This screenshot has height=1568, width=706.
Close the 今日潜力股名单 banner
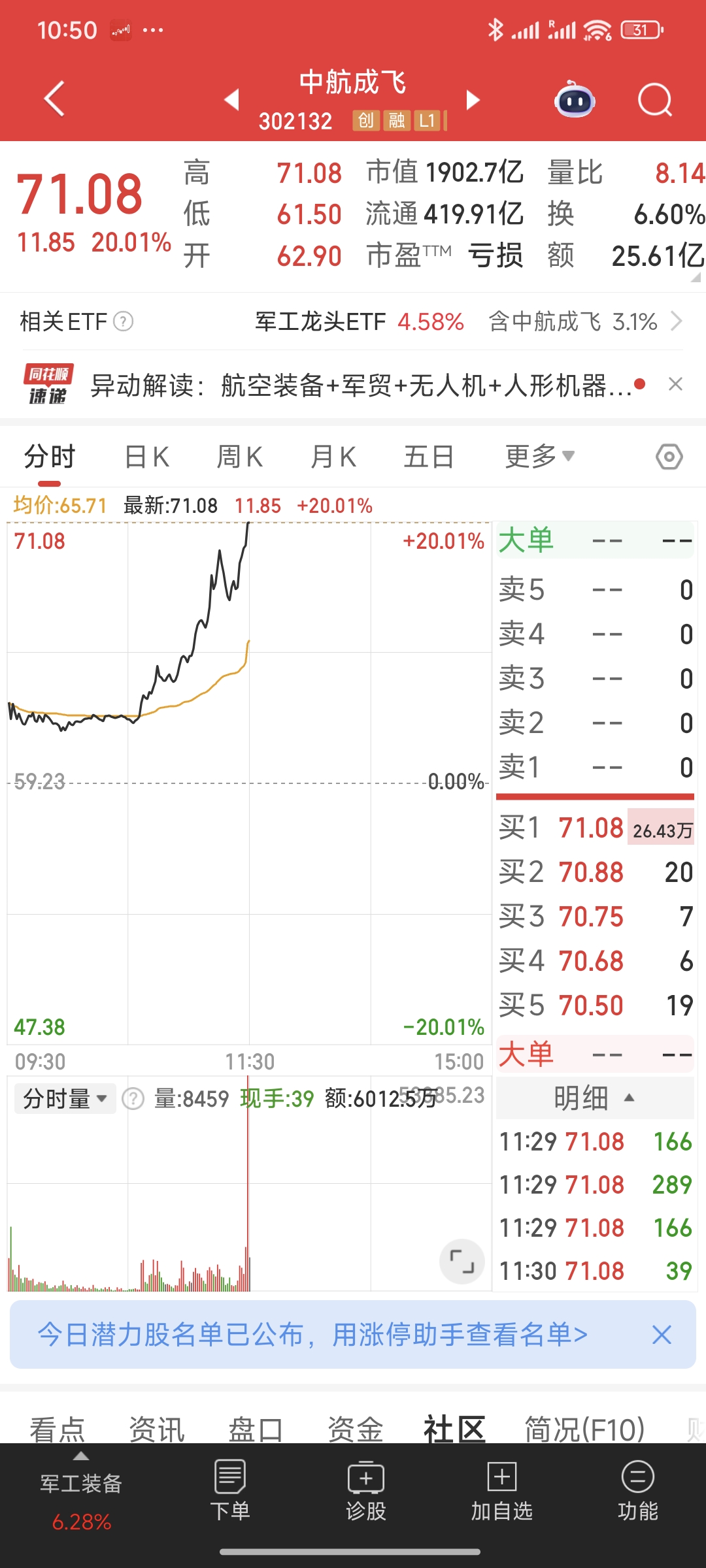point(662,1335)
